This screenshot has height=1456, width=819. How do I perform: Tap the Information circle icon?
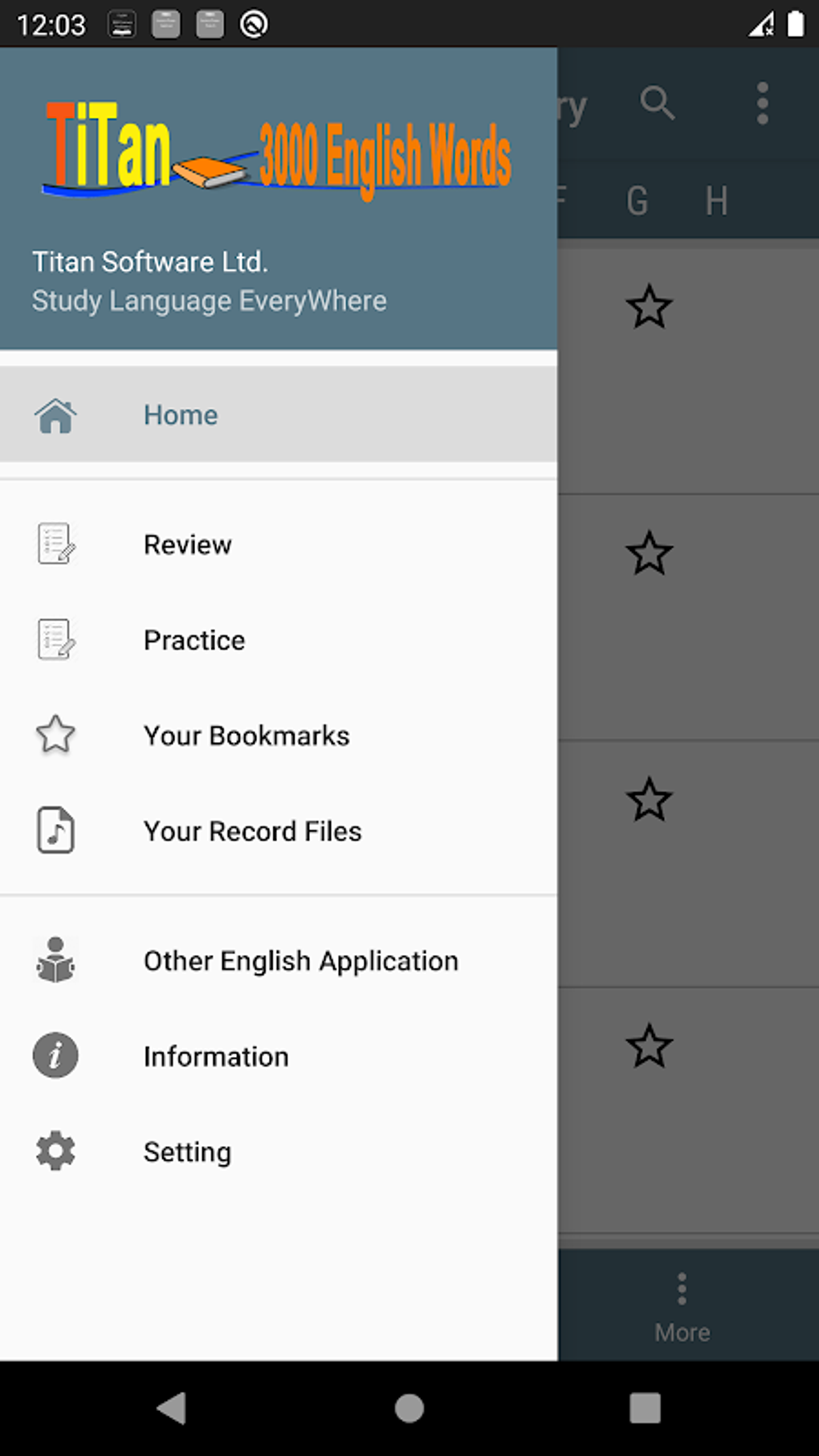click(55, 1055)
